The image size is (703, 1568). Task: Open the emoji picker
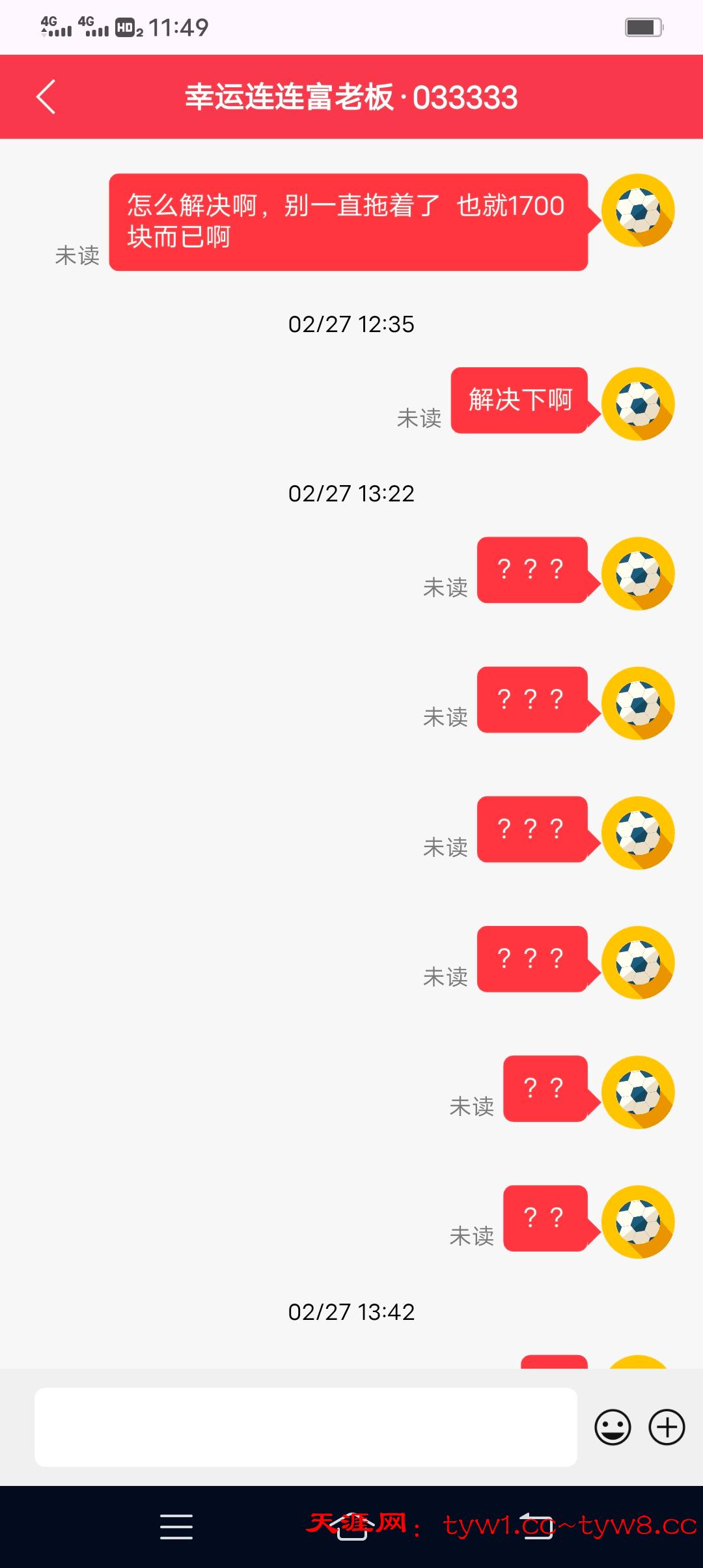pos(613,1427)
